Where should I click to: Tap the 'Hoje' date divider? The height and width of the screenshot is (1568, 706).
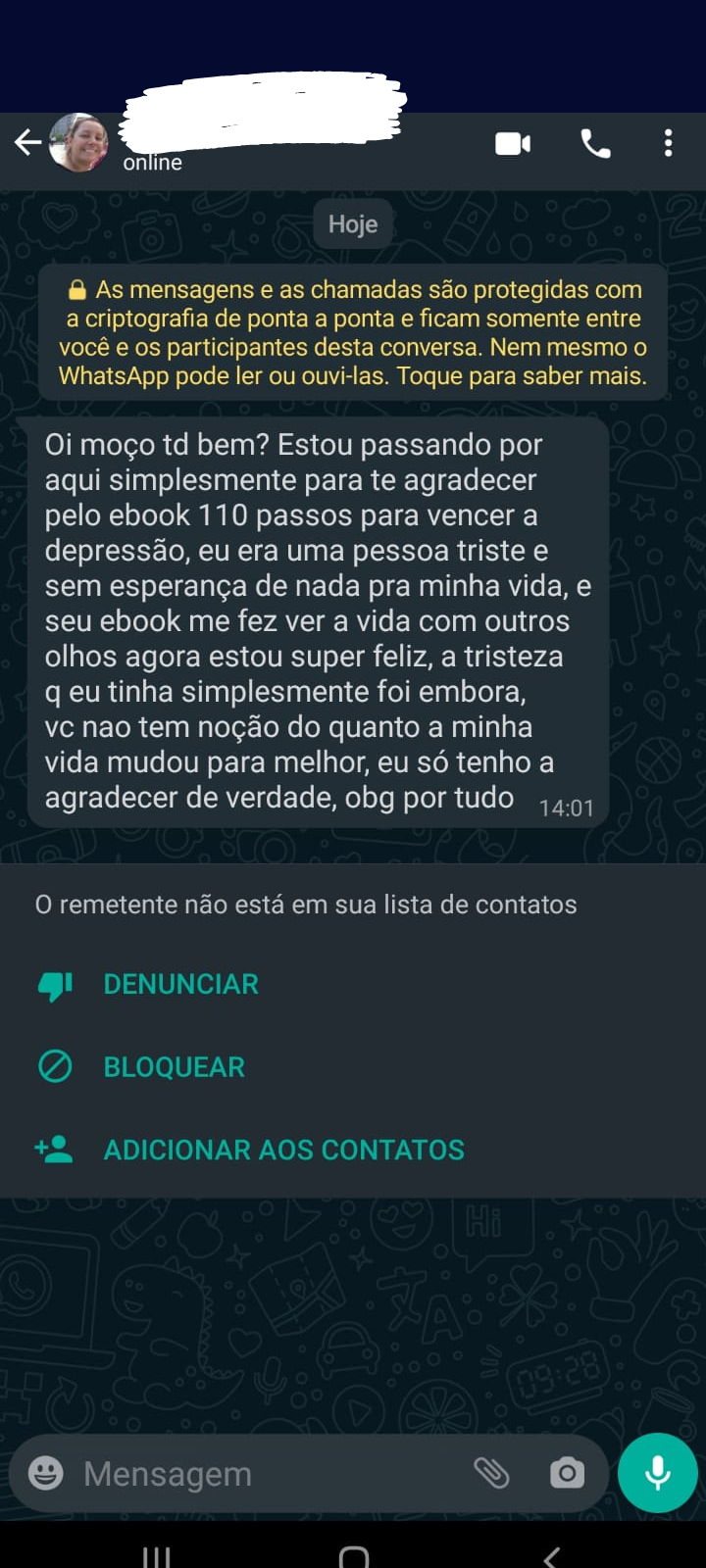[352, 223]
